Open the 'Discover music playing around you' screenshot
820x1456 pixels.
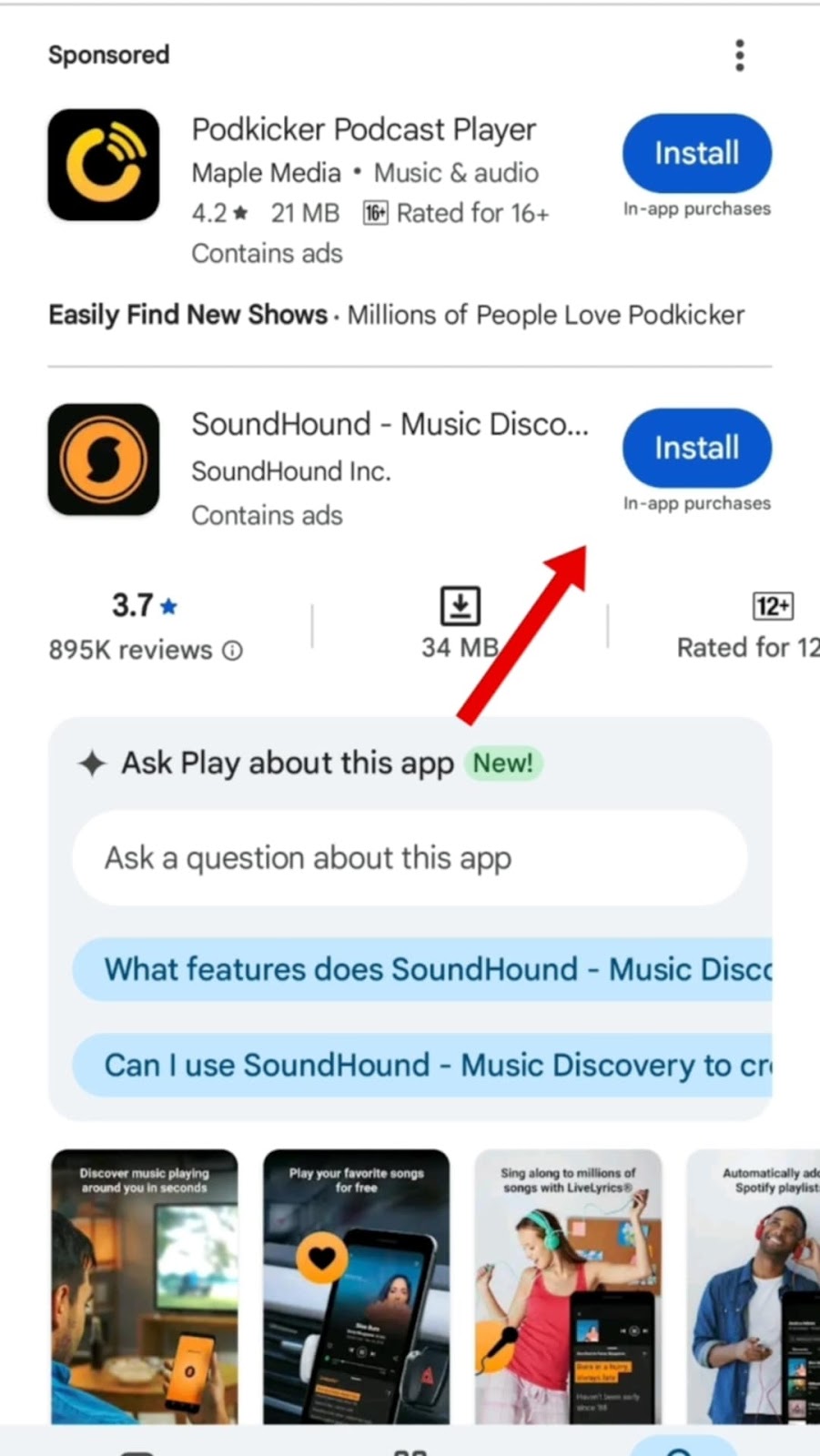point(145,1287)
